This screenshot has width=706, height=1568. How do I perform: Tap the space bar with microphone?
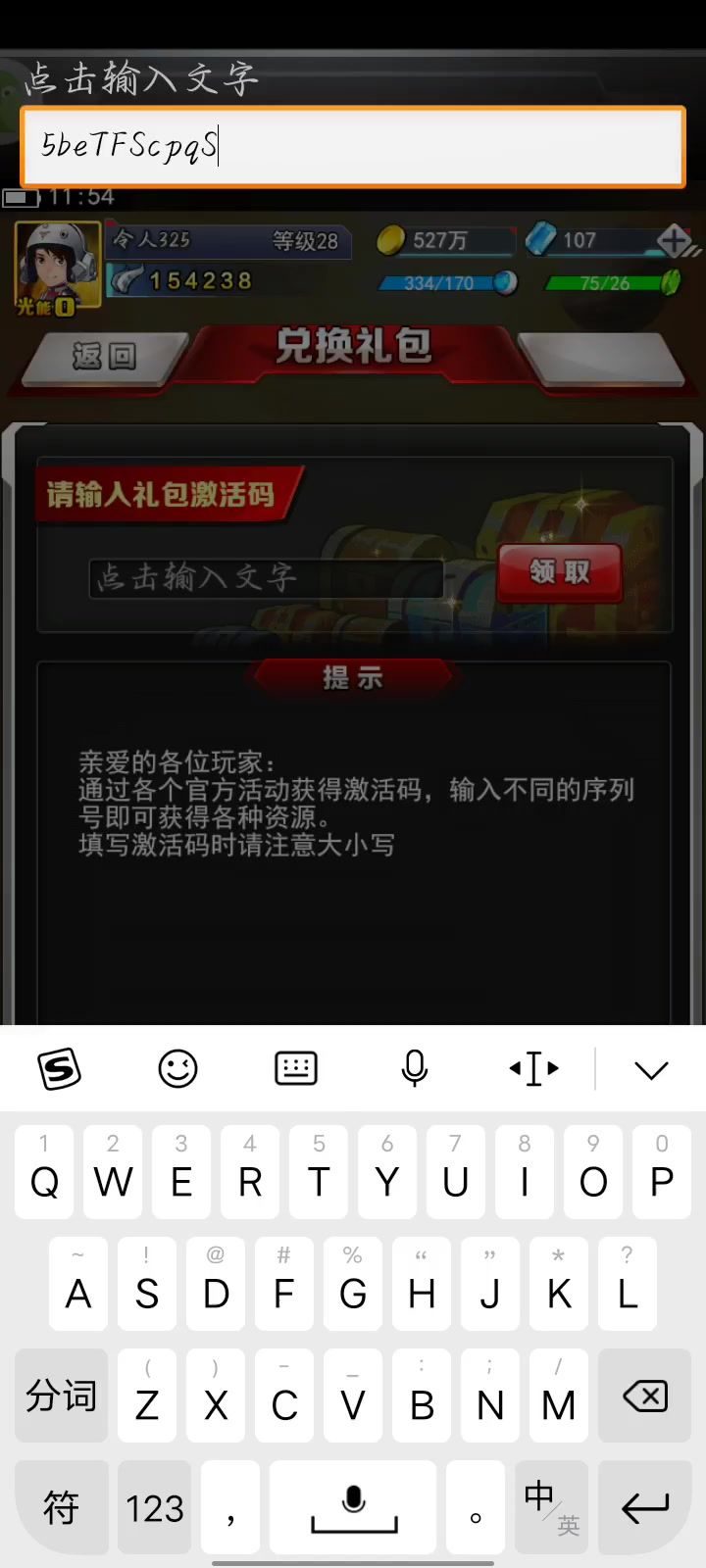353,1507
